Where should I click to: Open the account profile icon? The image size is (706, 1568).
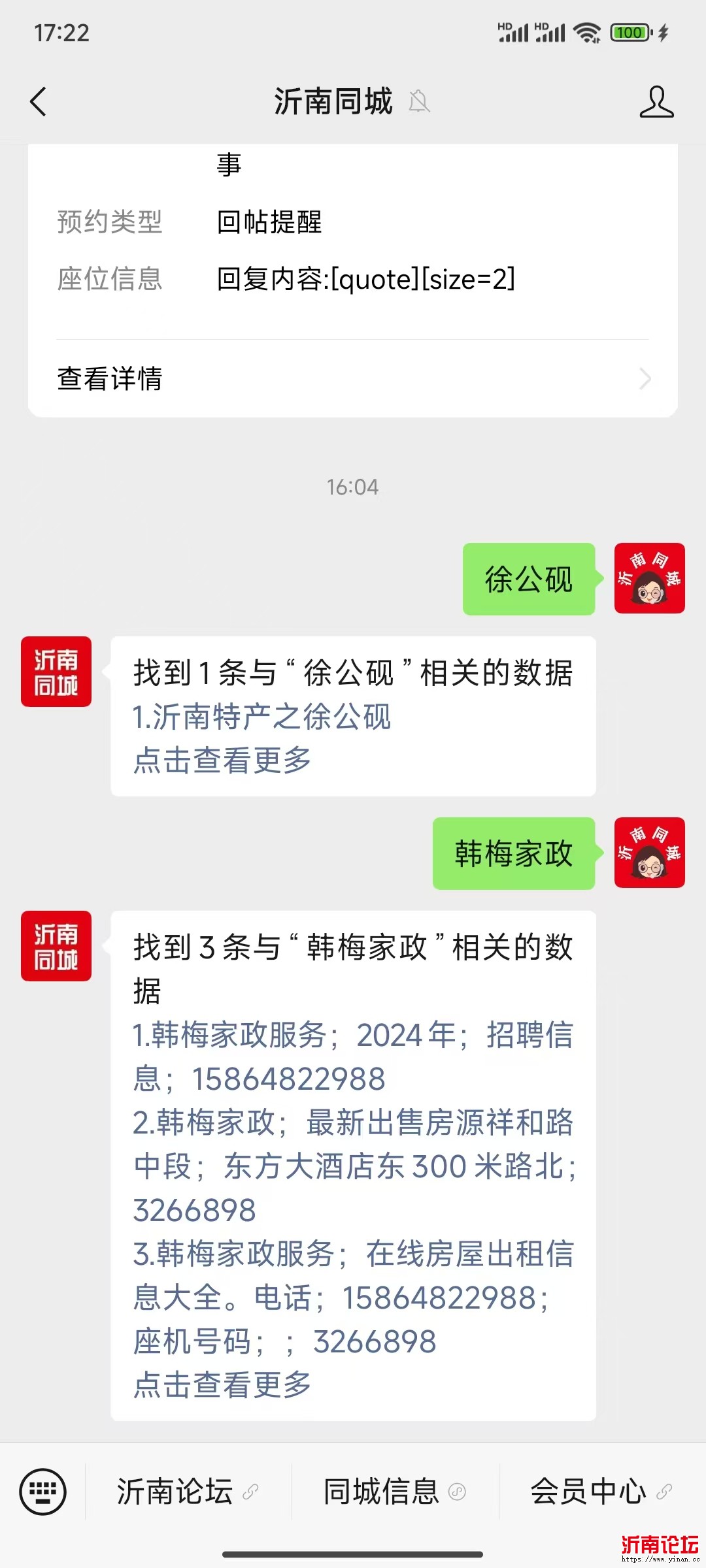pyautogui.click(x=656, y=102)
